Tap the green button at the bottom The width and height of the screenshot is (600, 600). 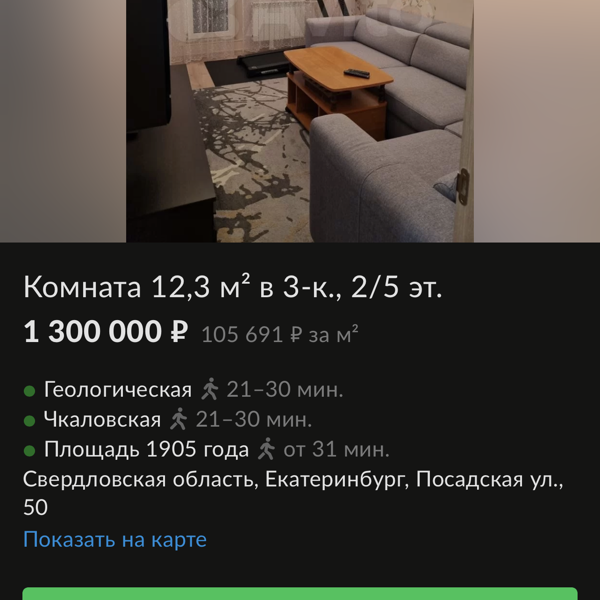tap(300, 593)
